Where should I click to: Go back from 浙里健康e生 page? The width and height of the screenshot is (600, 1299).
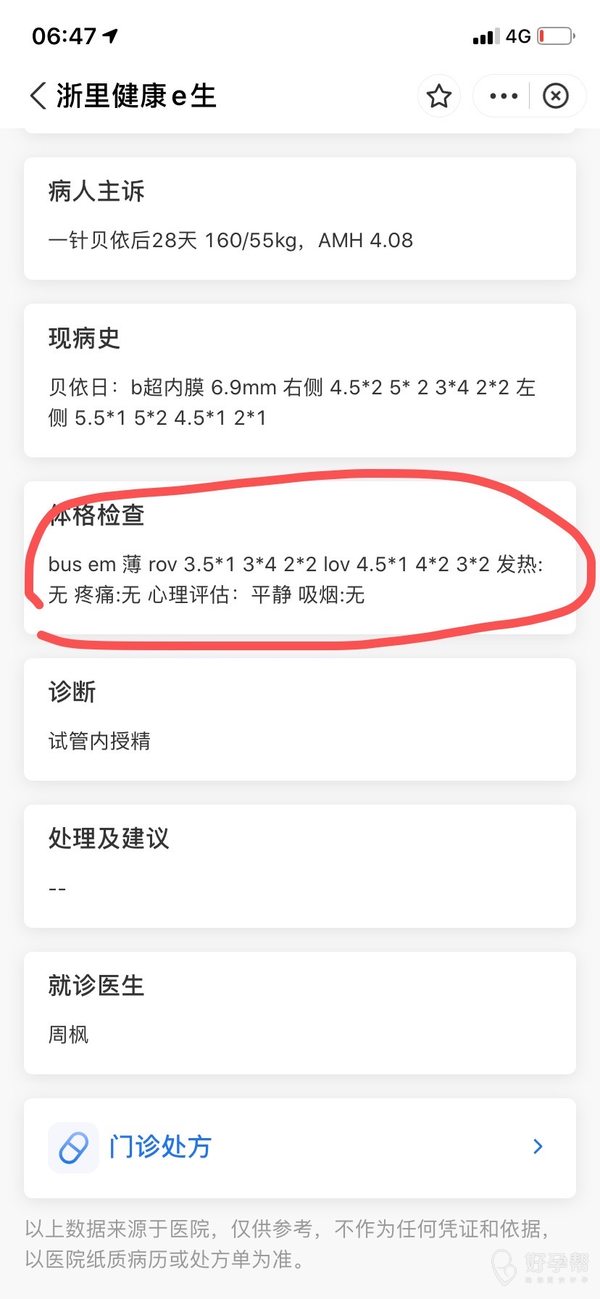[38, 96]
